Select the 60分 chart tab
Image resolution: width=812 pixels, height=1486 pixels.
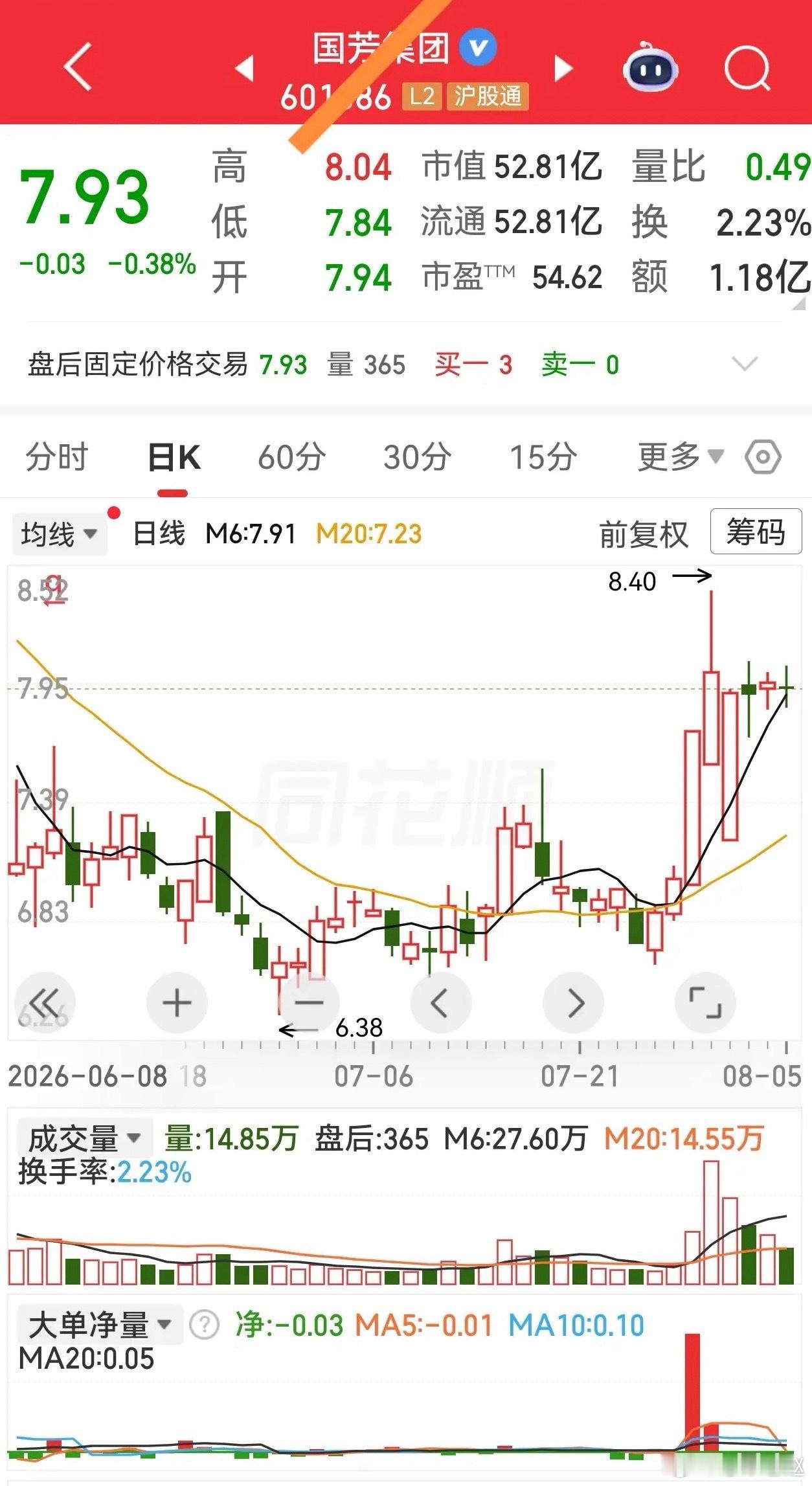pos(292,457)
